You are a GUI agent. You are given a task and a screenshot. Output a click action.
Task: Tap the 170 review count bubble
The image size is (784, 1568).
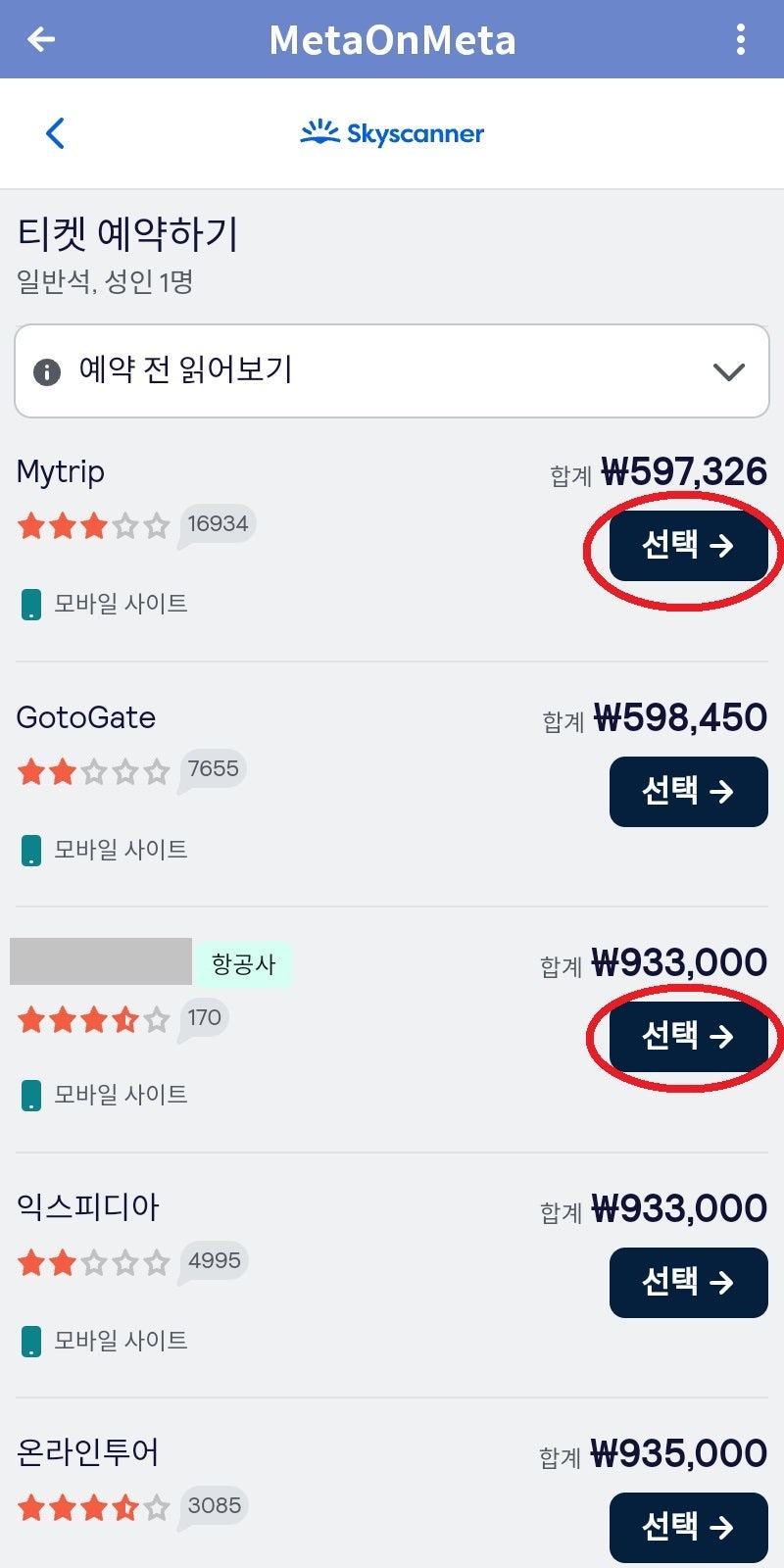click(202, 1017)
